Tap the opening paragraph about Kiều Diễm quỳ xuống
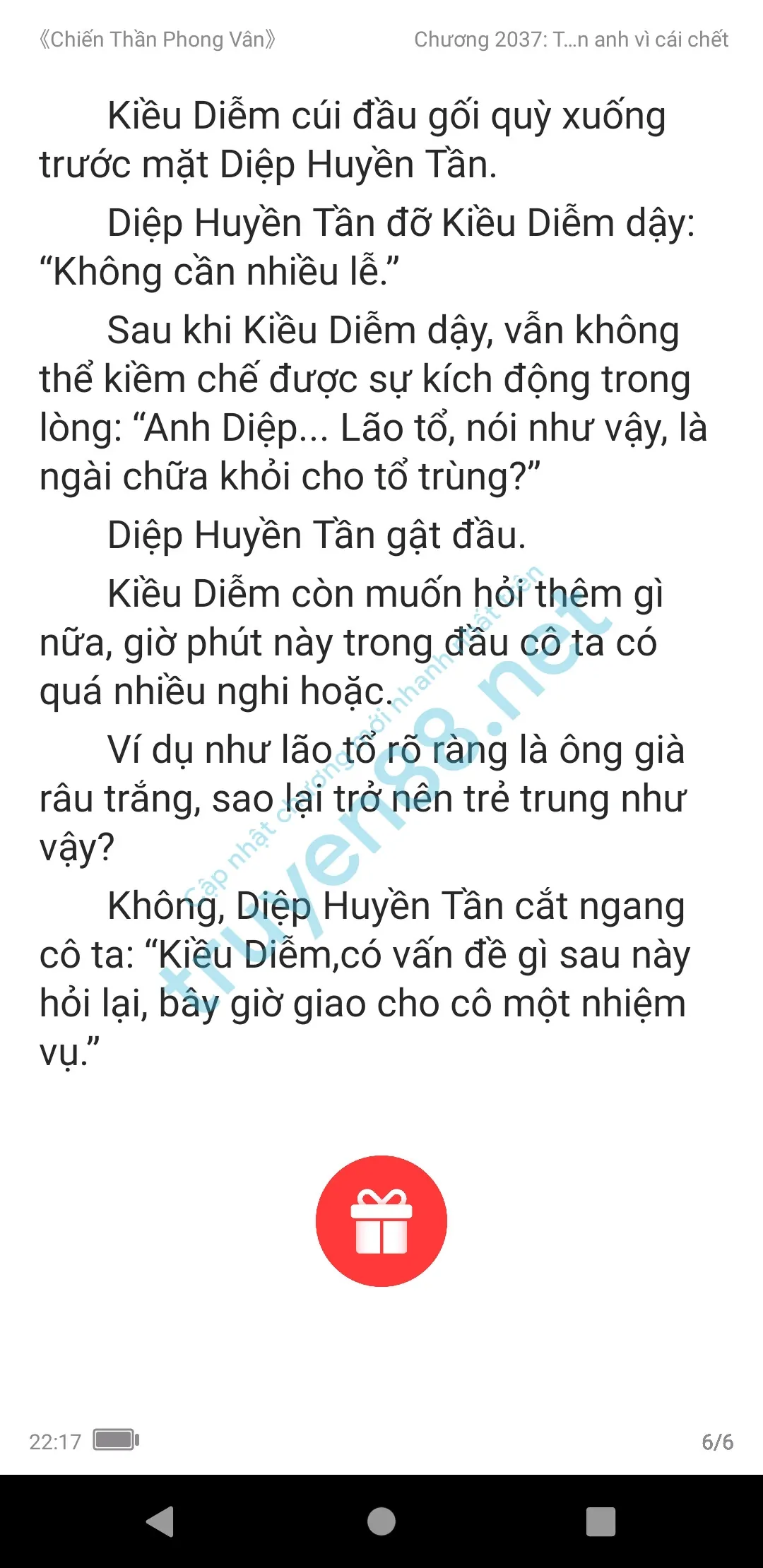 [x=353, y=138]
